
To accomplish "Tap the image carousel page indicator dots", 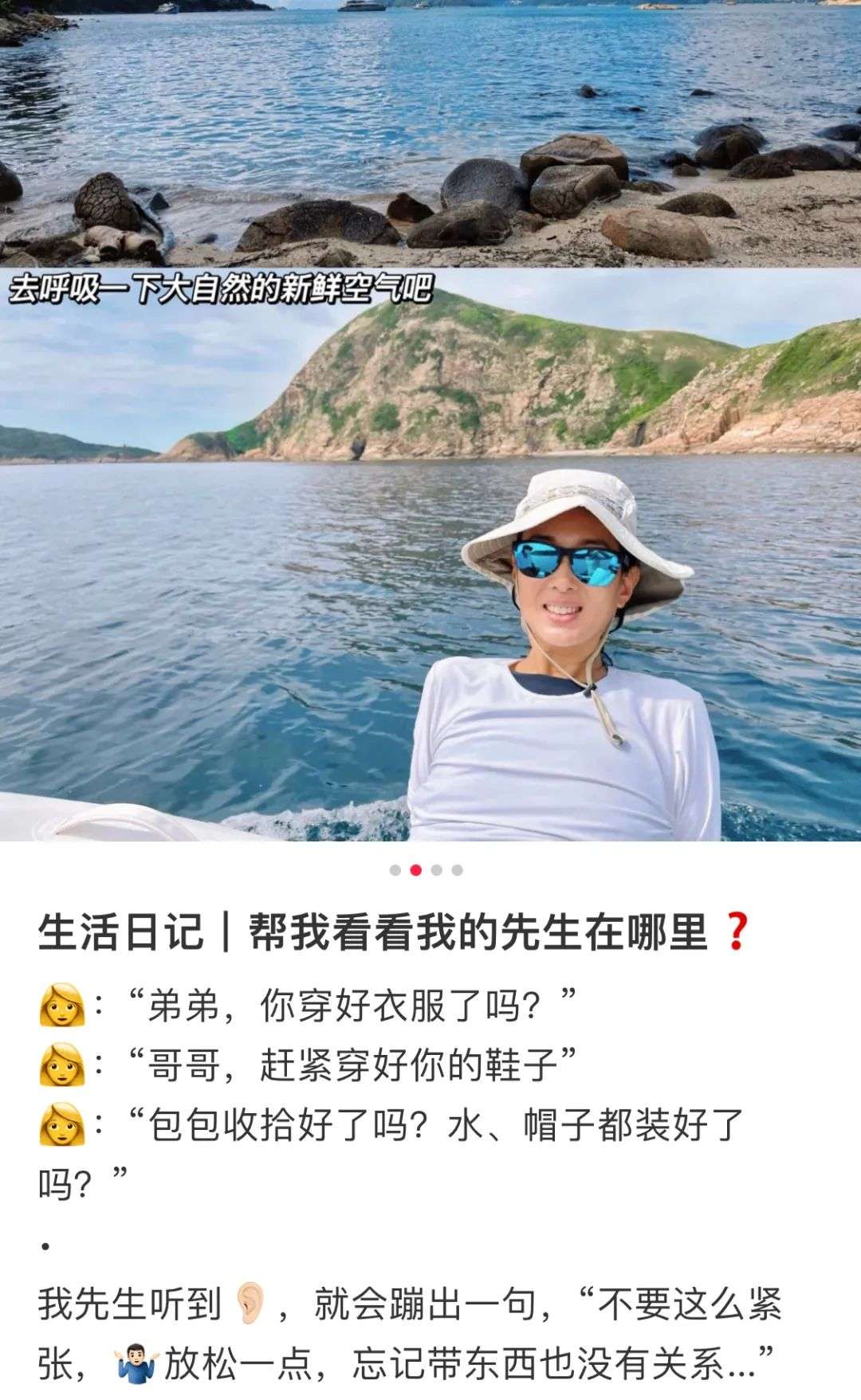I will (x=427, y=870).
